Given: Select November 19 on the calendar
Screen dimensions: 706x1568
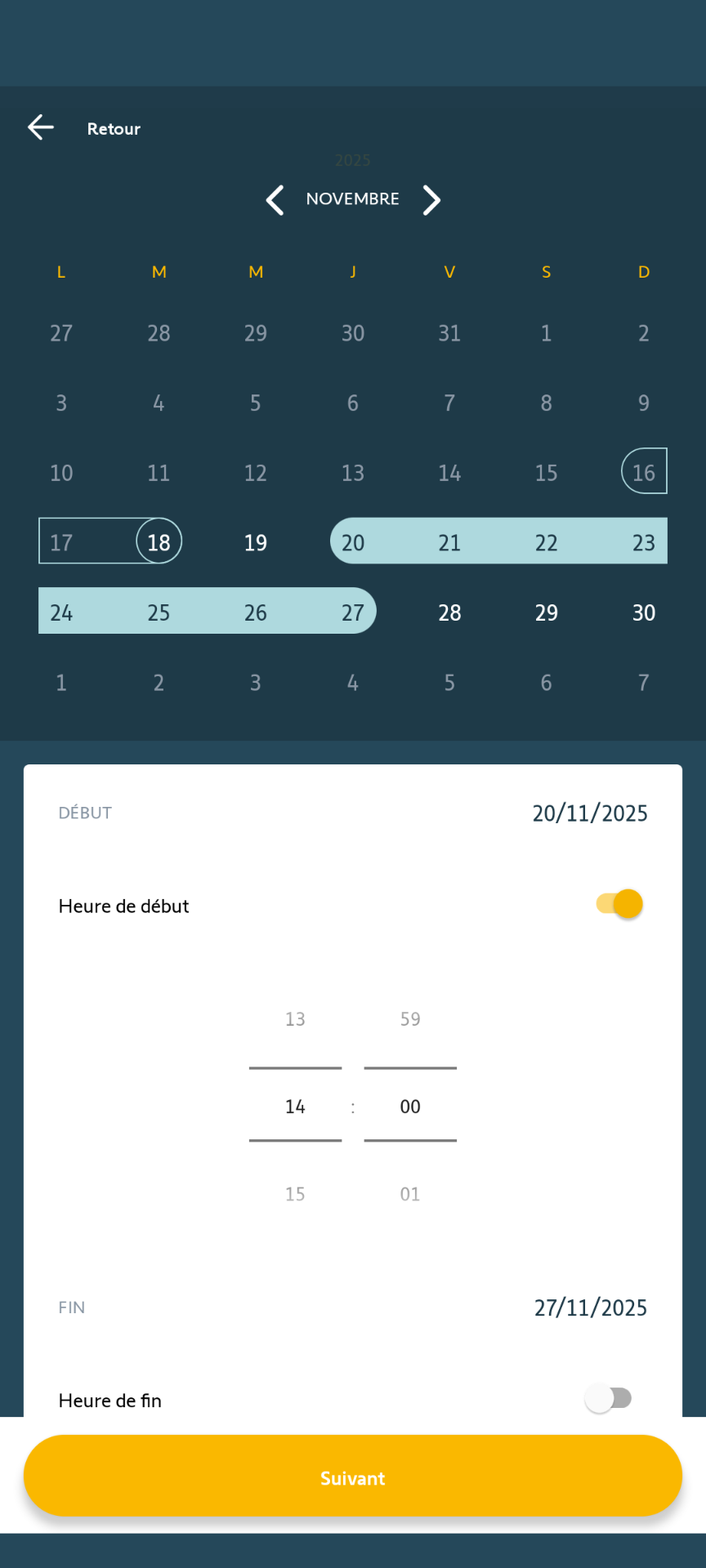Looking at the screenshot, I should [x=256, y=542].
